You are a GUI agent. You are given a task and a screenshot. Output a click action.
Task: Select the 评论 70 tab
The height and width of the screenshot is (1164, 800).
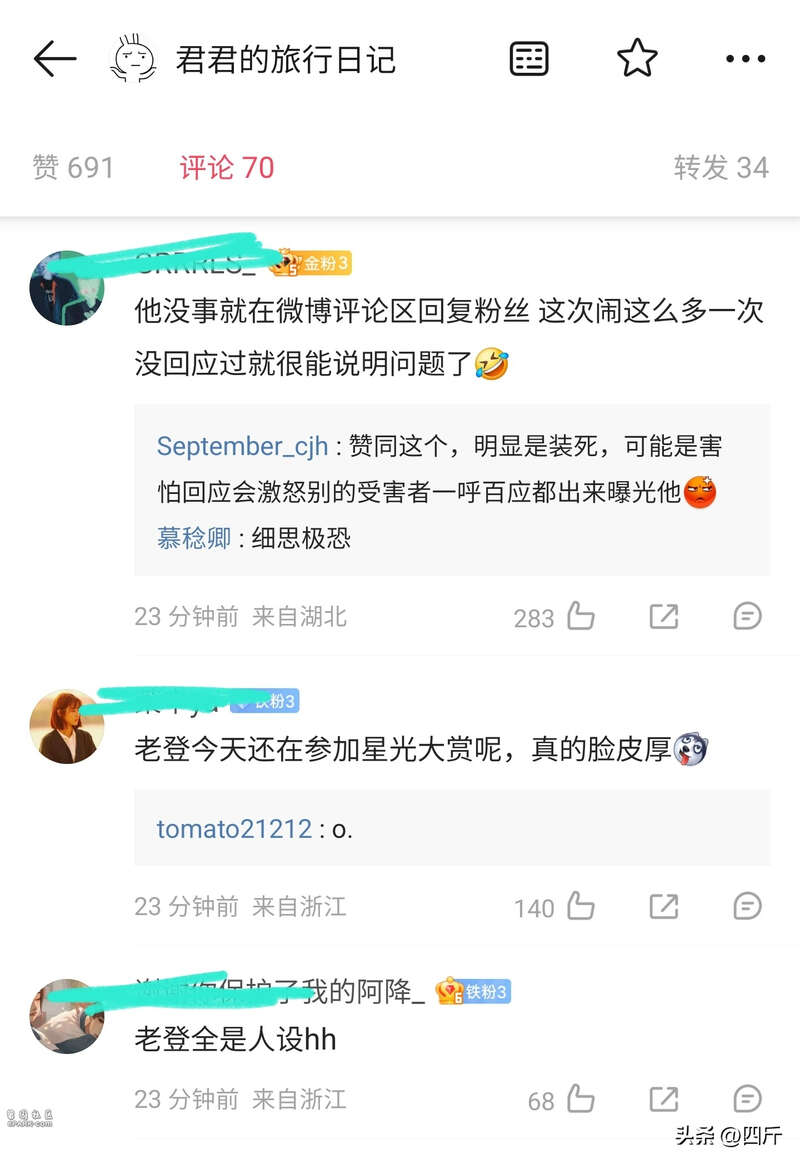[227, 167]
